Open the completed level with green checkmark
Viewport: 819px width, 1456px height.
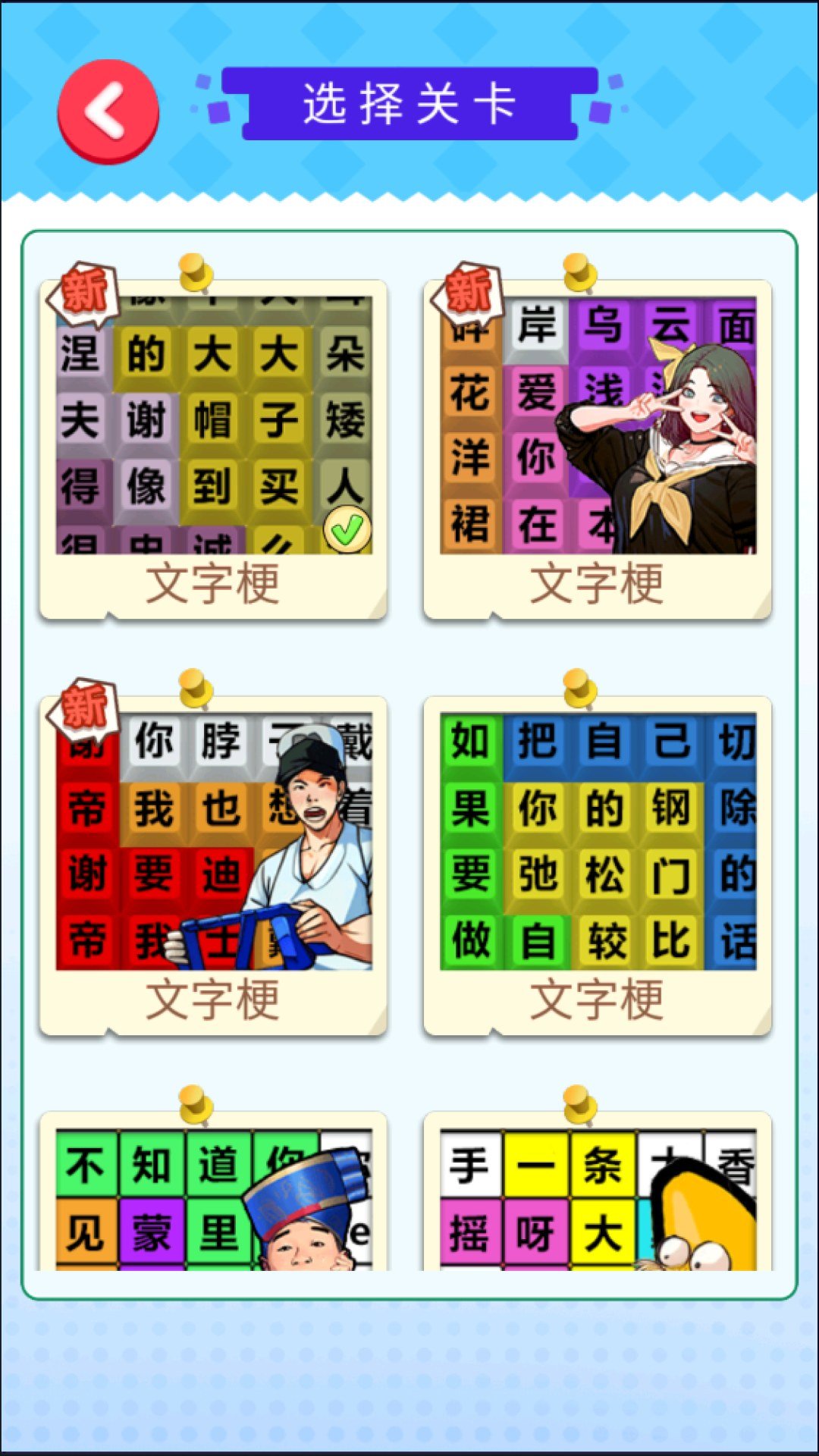pos(214,447)
